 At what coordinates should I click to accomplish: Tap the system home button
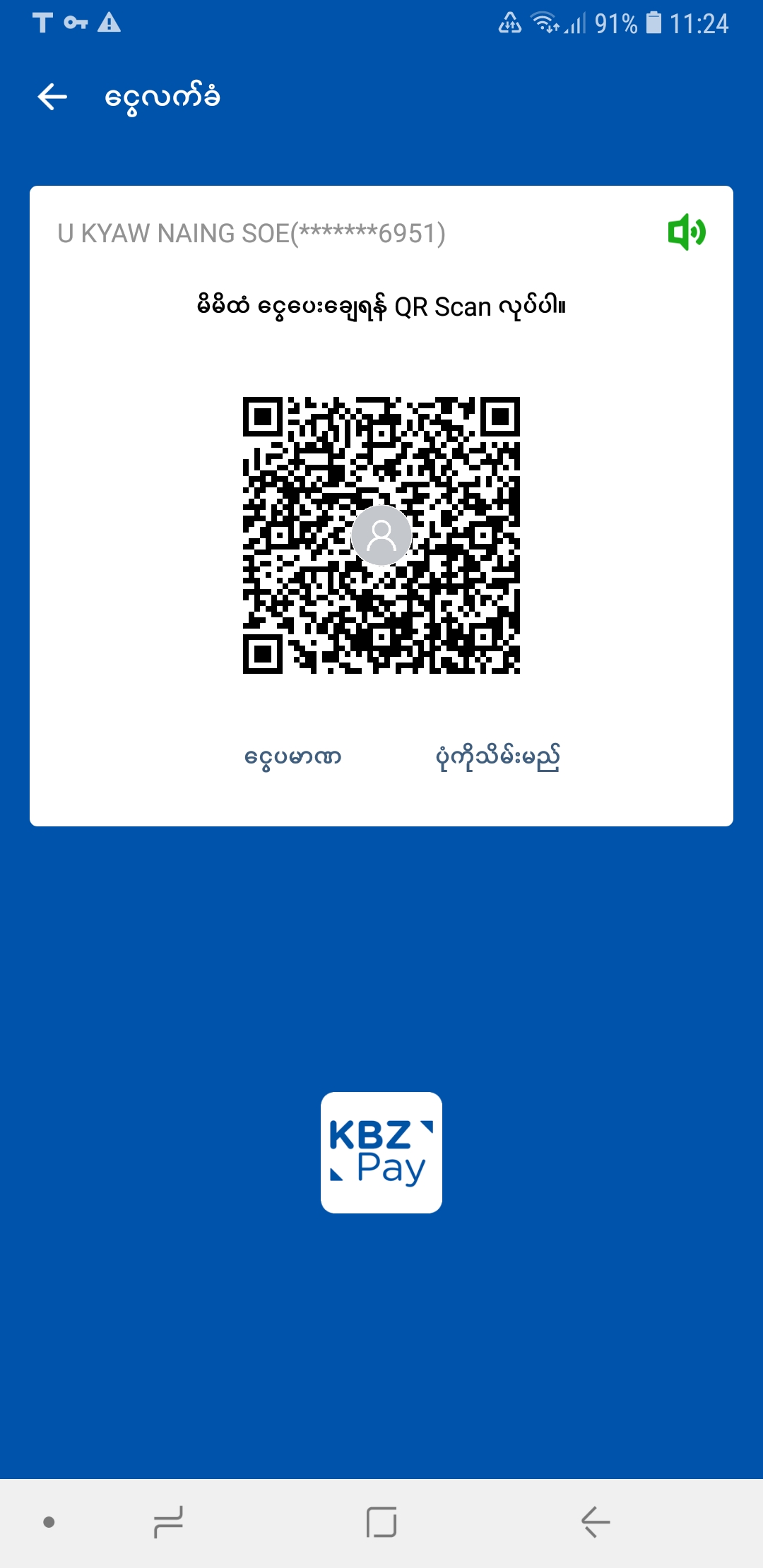point(381,1522)
